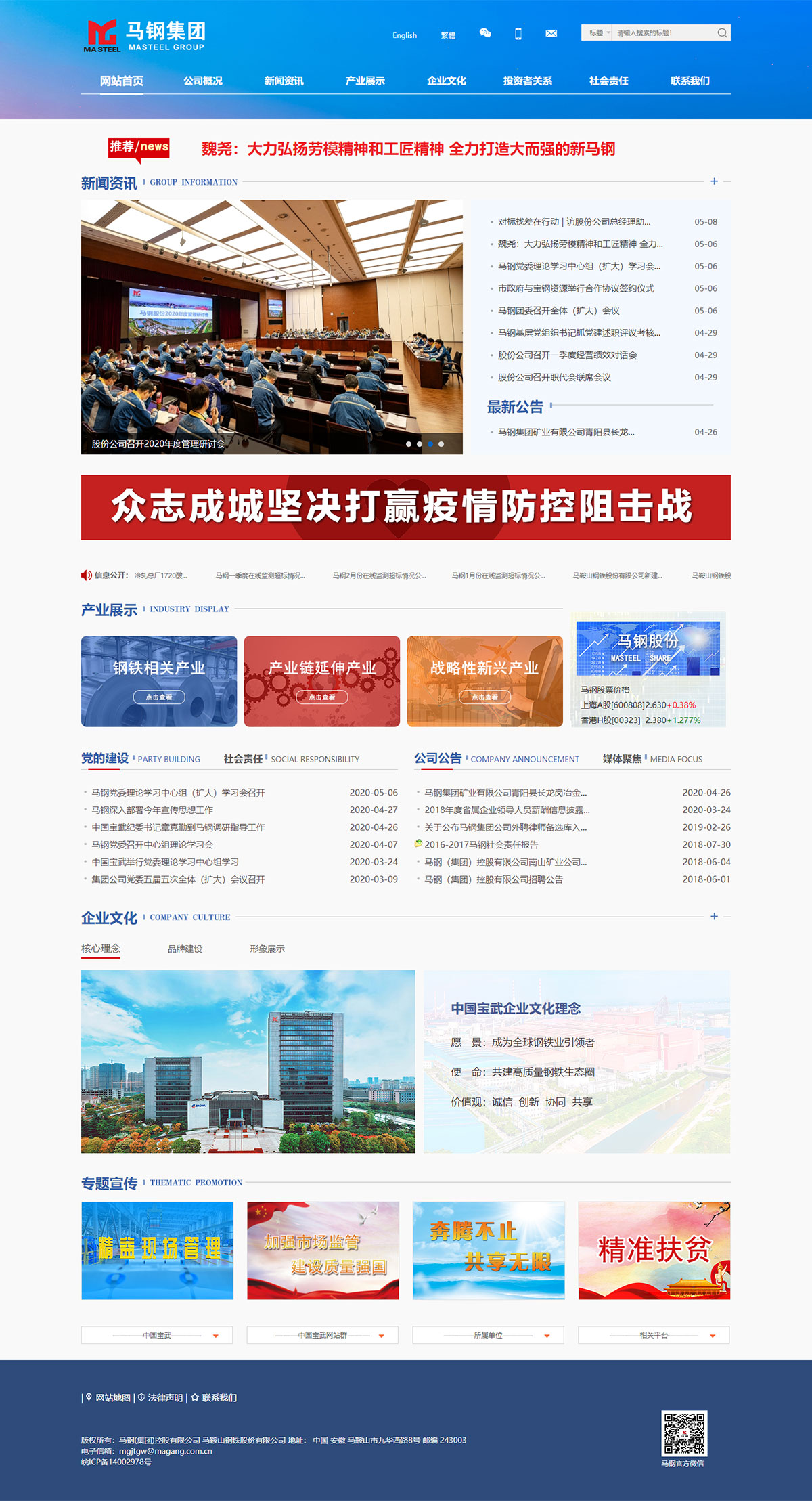Select the 品牌建设 culture tab
812x1501 pixels.
(x=185, y=949)
